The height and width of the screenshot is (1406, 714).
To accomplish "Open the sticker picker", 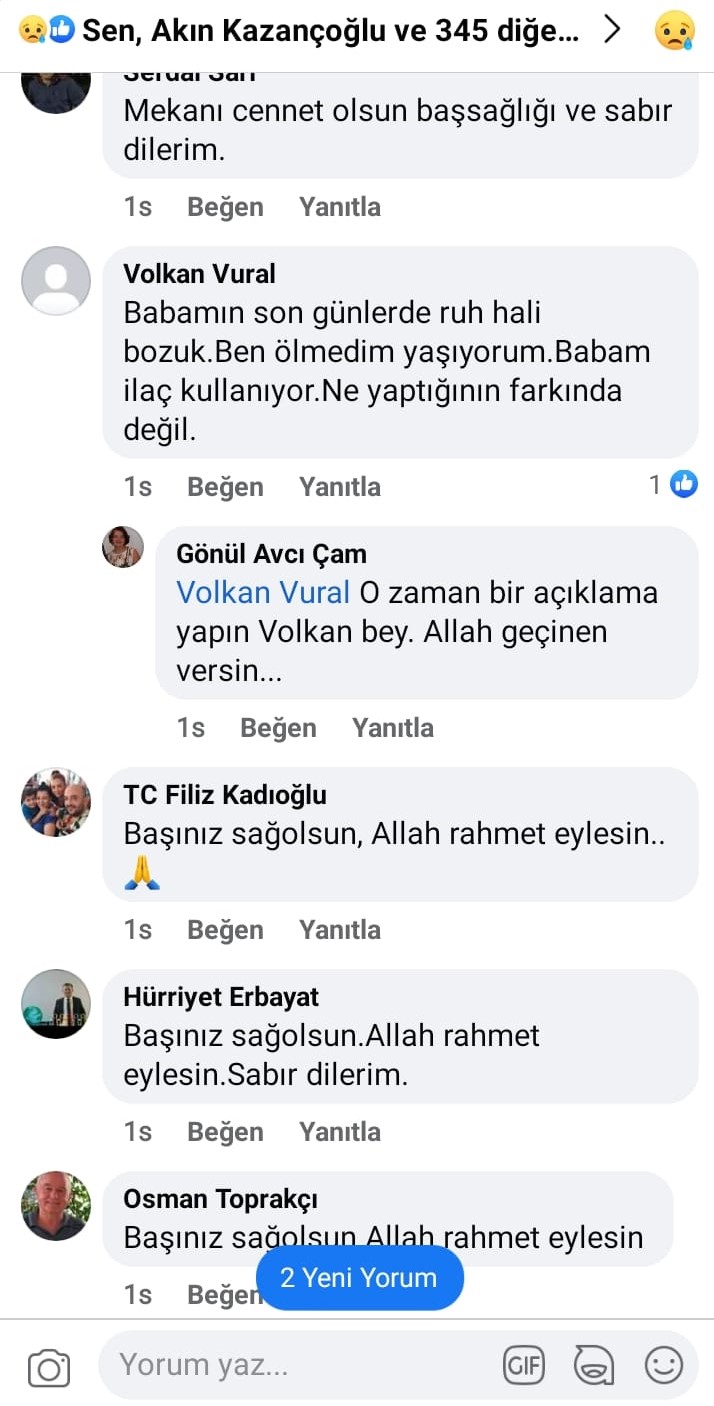I will (x=593, y=1365).
